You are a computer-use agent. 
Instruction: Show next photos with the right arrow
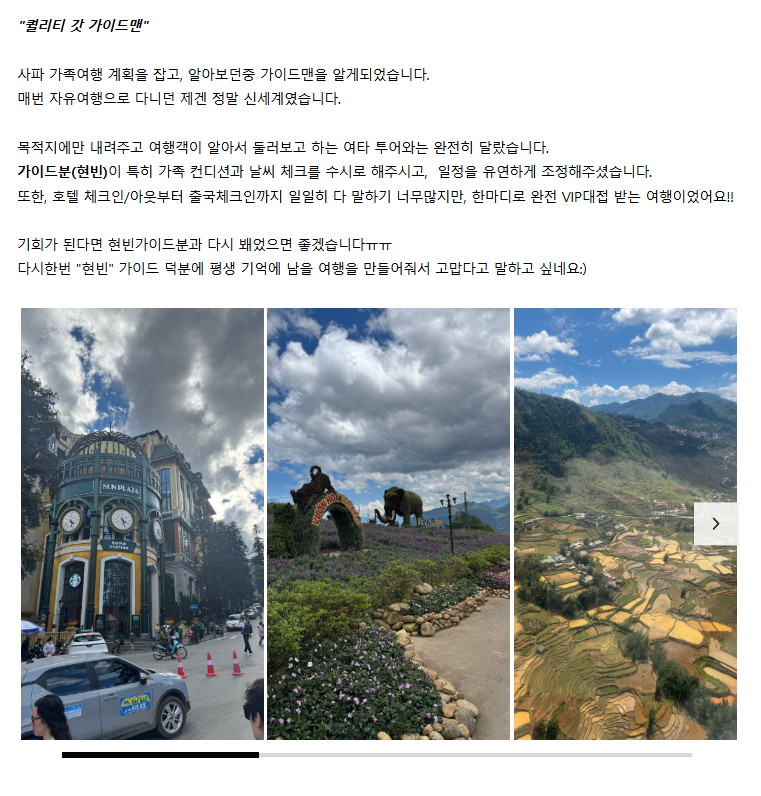click(x=715, y=523)
